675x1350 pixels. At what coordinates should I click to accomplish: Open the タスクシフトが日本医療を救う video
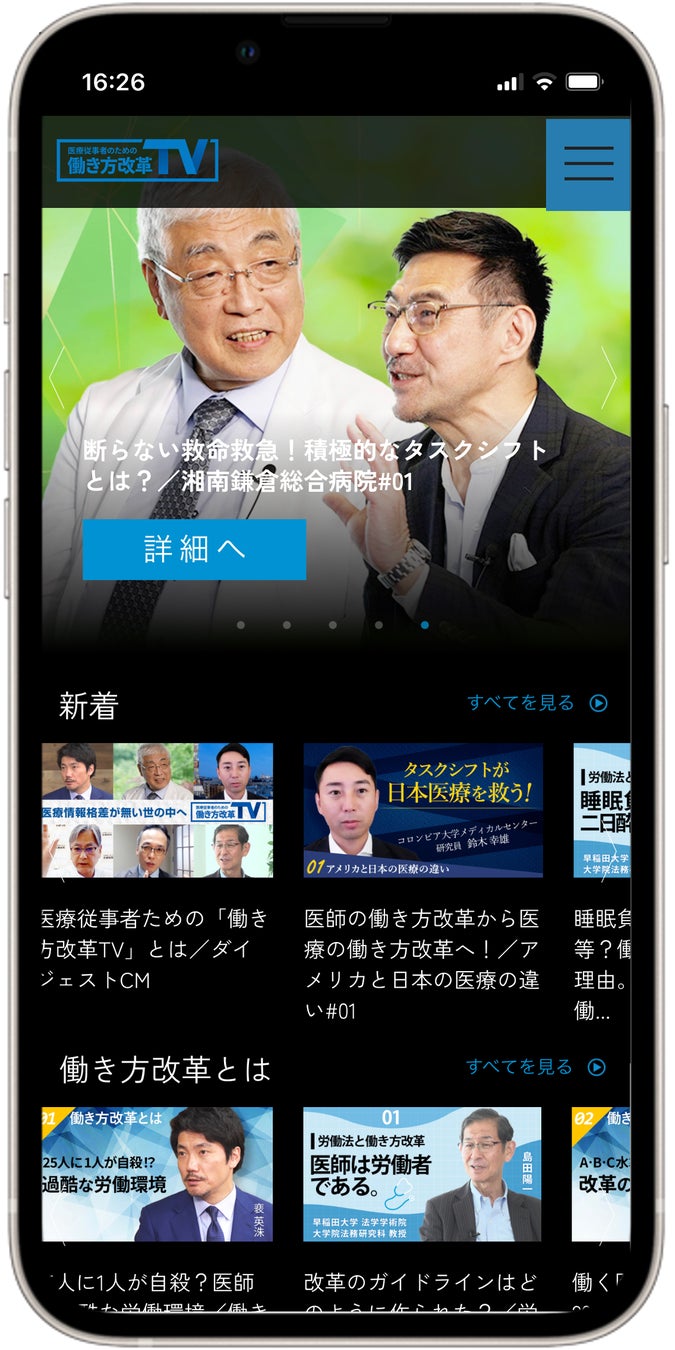pyautogui.click(x=423, y=810)
